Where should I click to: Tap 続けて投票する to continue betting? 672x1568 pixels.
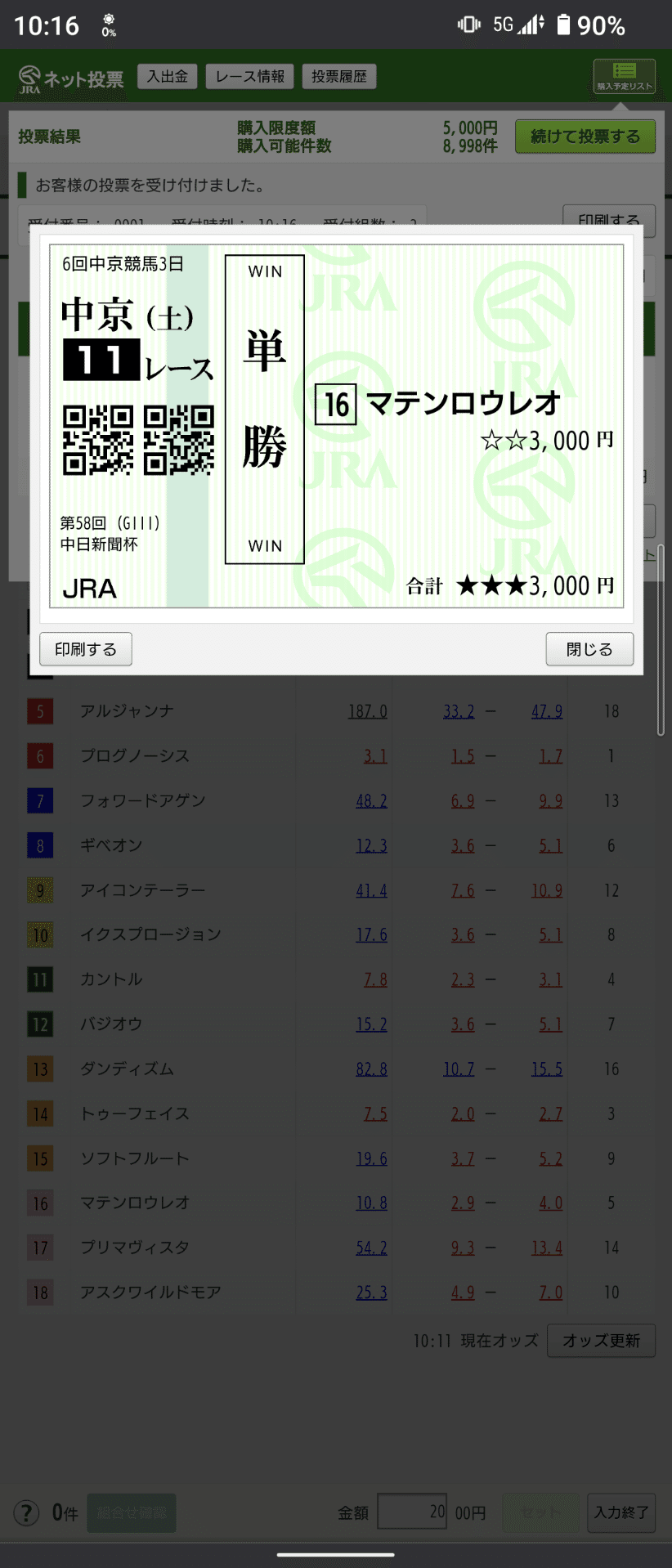[x=585, y=137]
